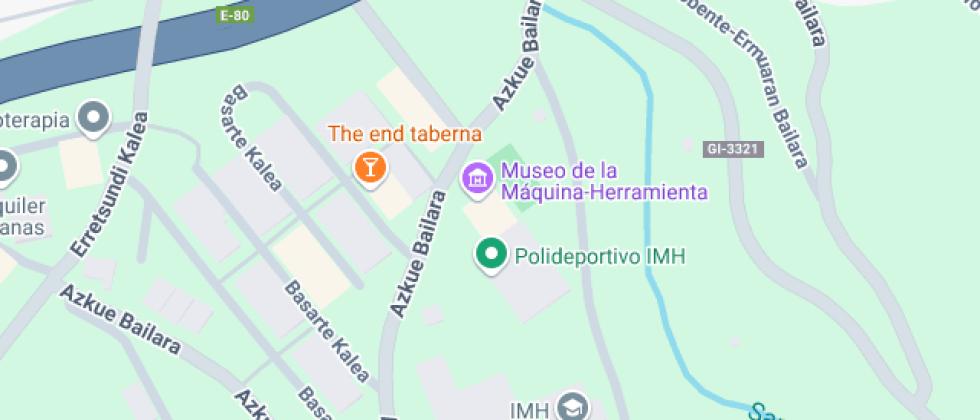The width and height of the screenshot is (980, 420).
Task: Select the Museo de la Máquina-Herramienta pin
Action: [x=478, y=179]
